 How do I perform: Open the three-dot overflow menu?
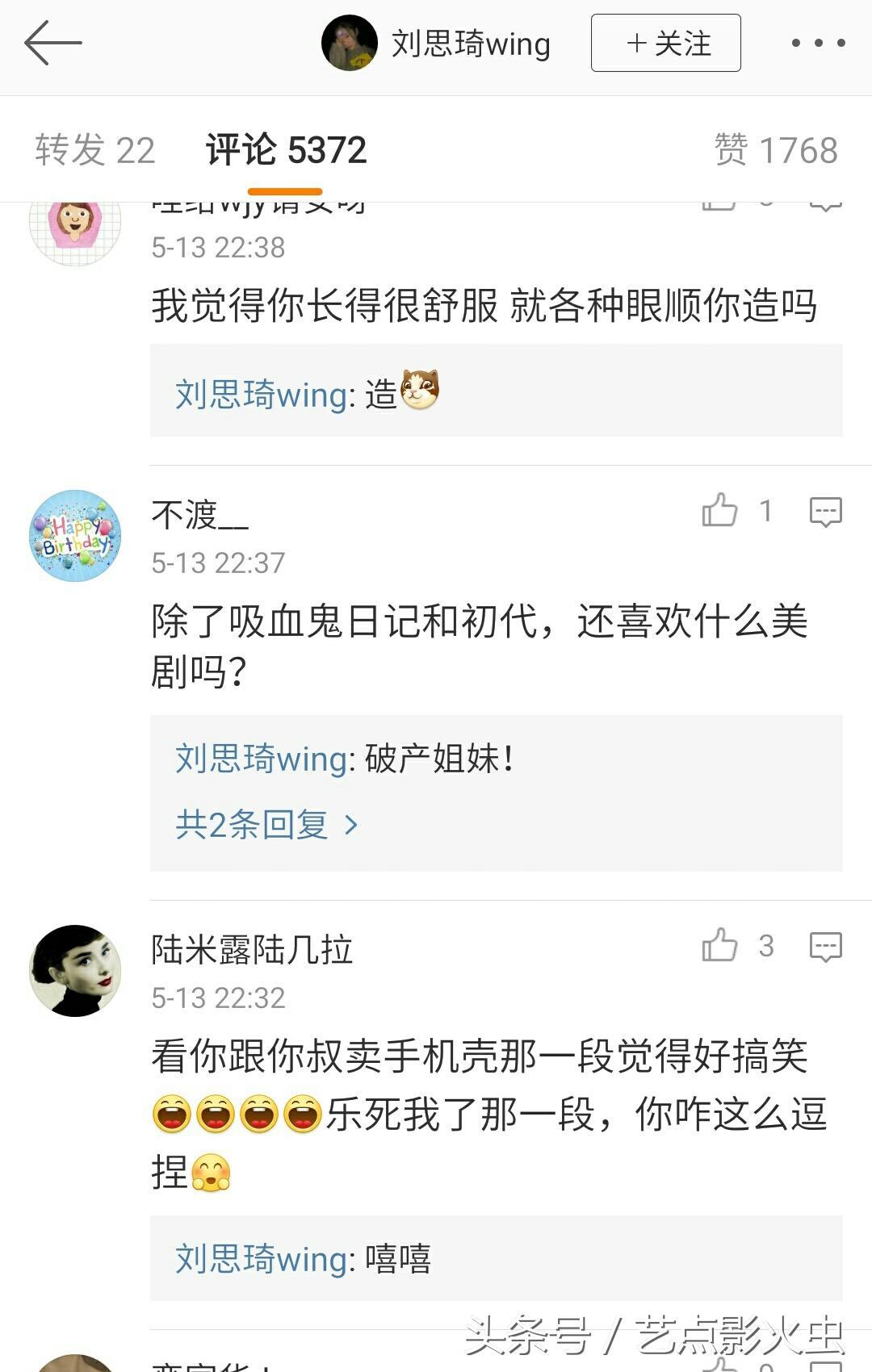click(x=817, y=43)
